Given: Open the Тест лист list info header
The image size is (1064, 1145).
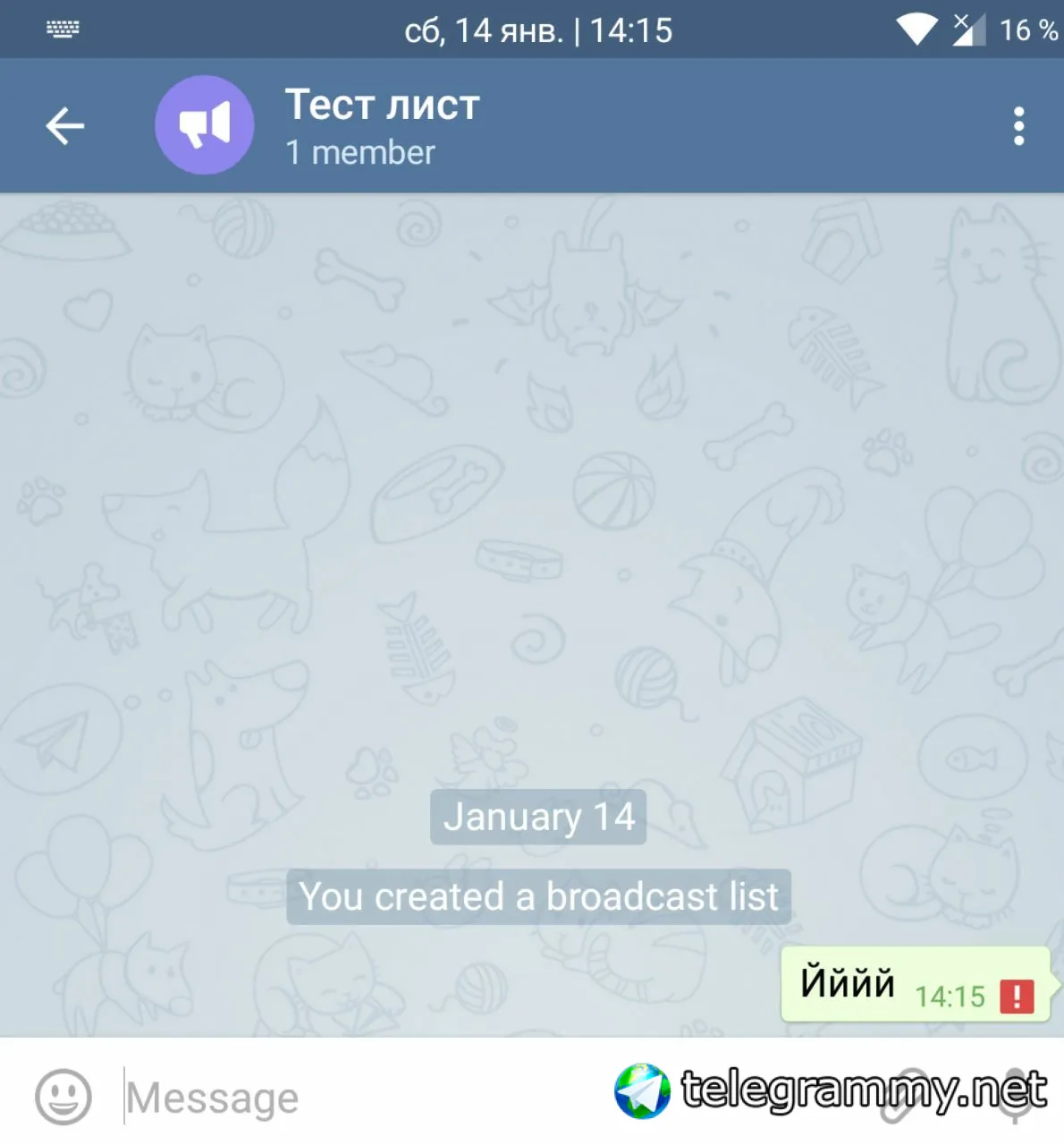Looking at the screenshot, I should 383,126.
